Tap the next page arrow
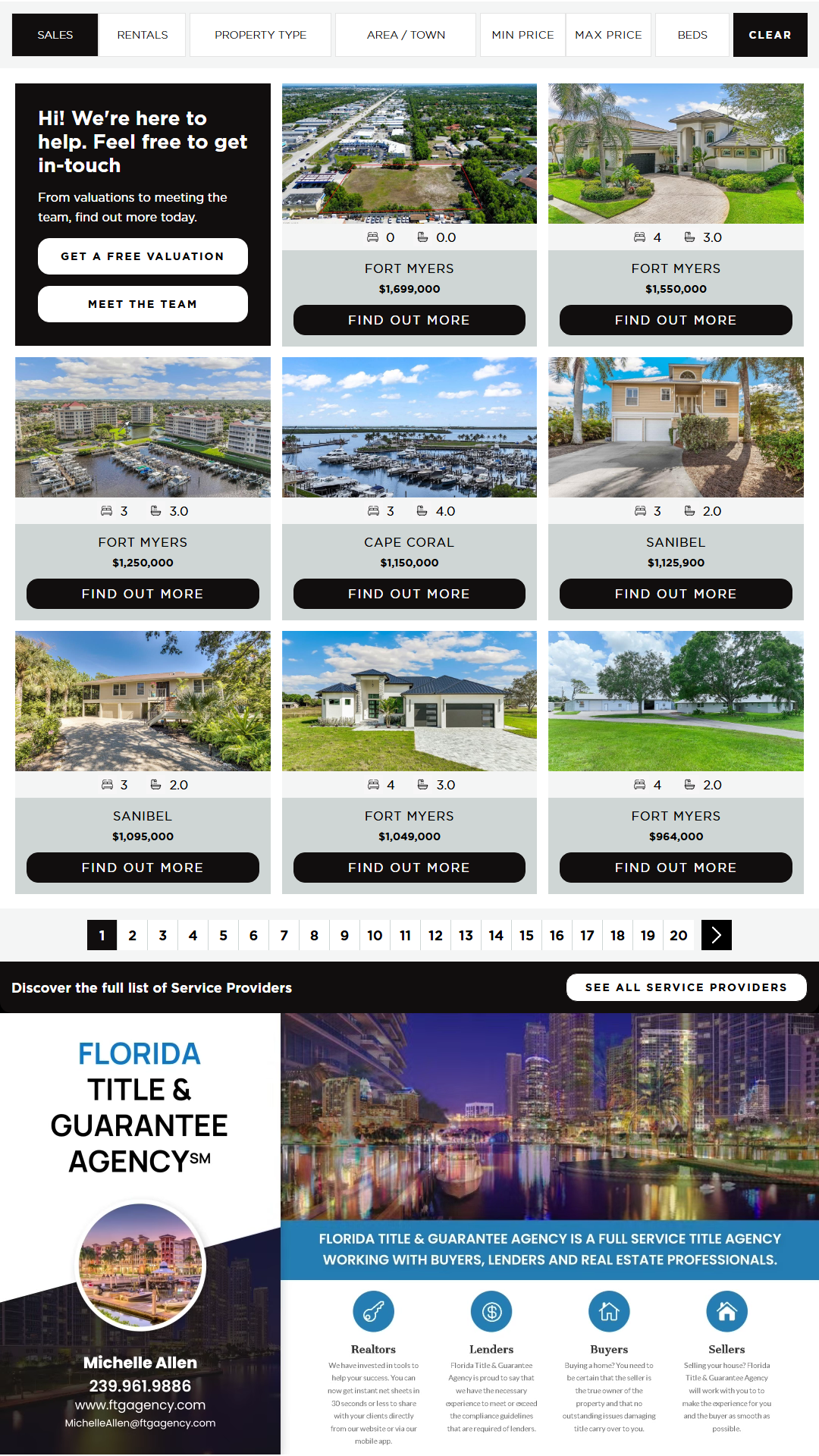 click(x=716, y=935)
